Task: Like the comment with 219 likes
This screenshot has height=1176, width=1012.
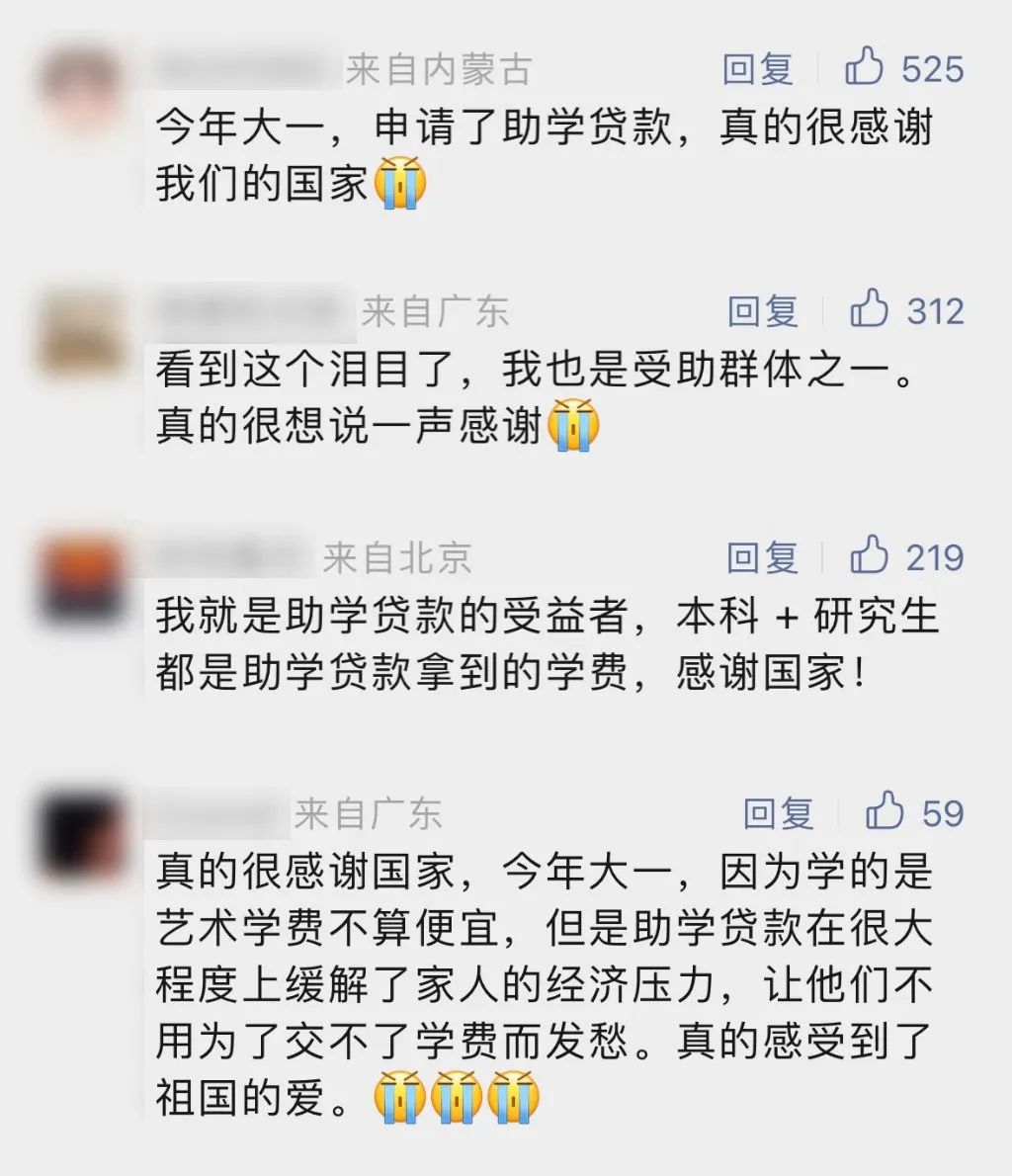Action: tap(870, 555)
